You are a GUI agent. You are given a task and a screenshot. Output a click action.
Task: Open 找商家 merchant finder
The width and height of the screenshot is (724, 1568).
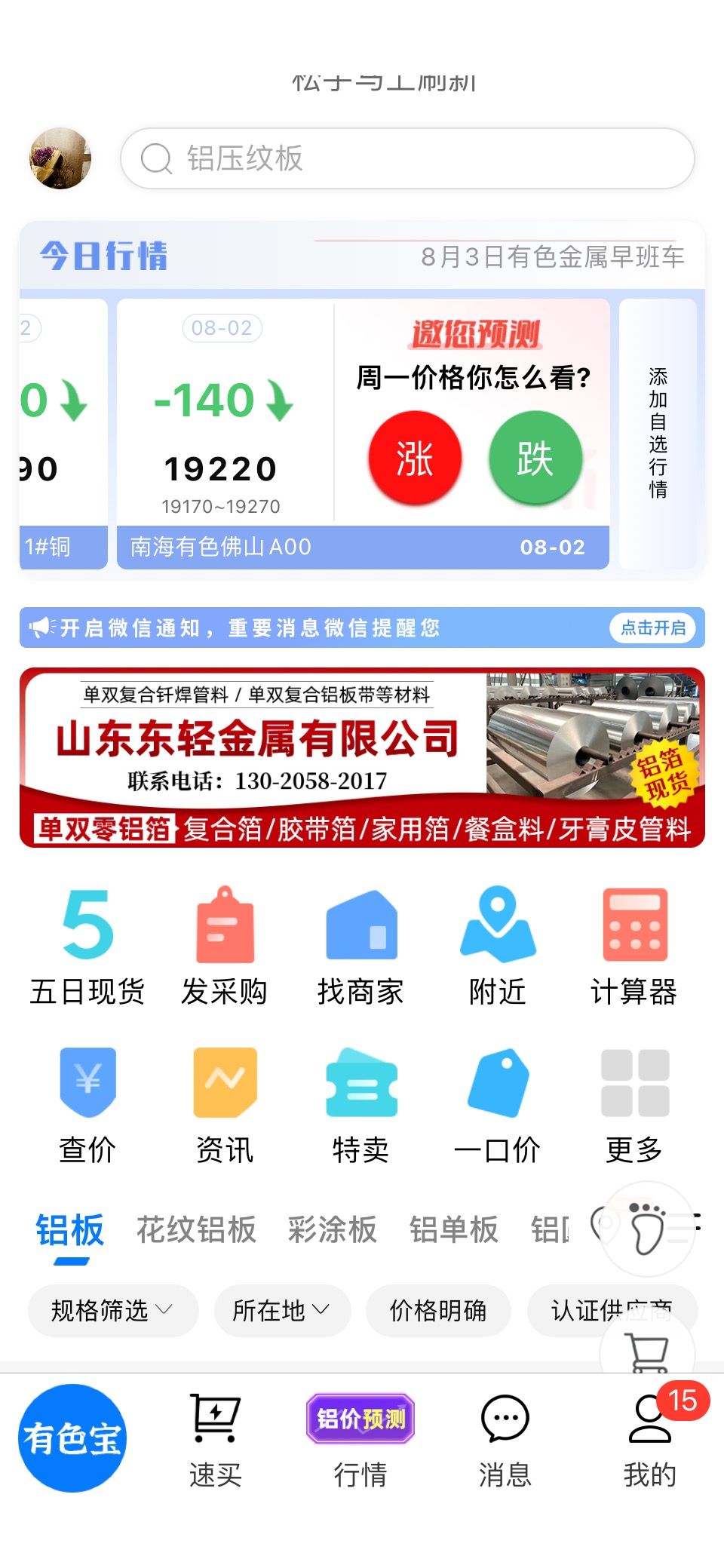360,947
